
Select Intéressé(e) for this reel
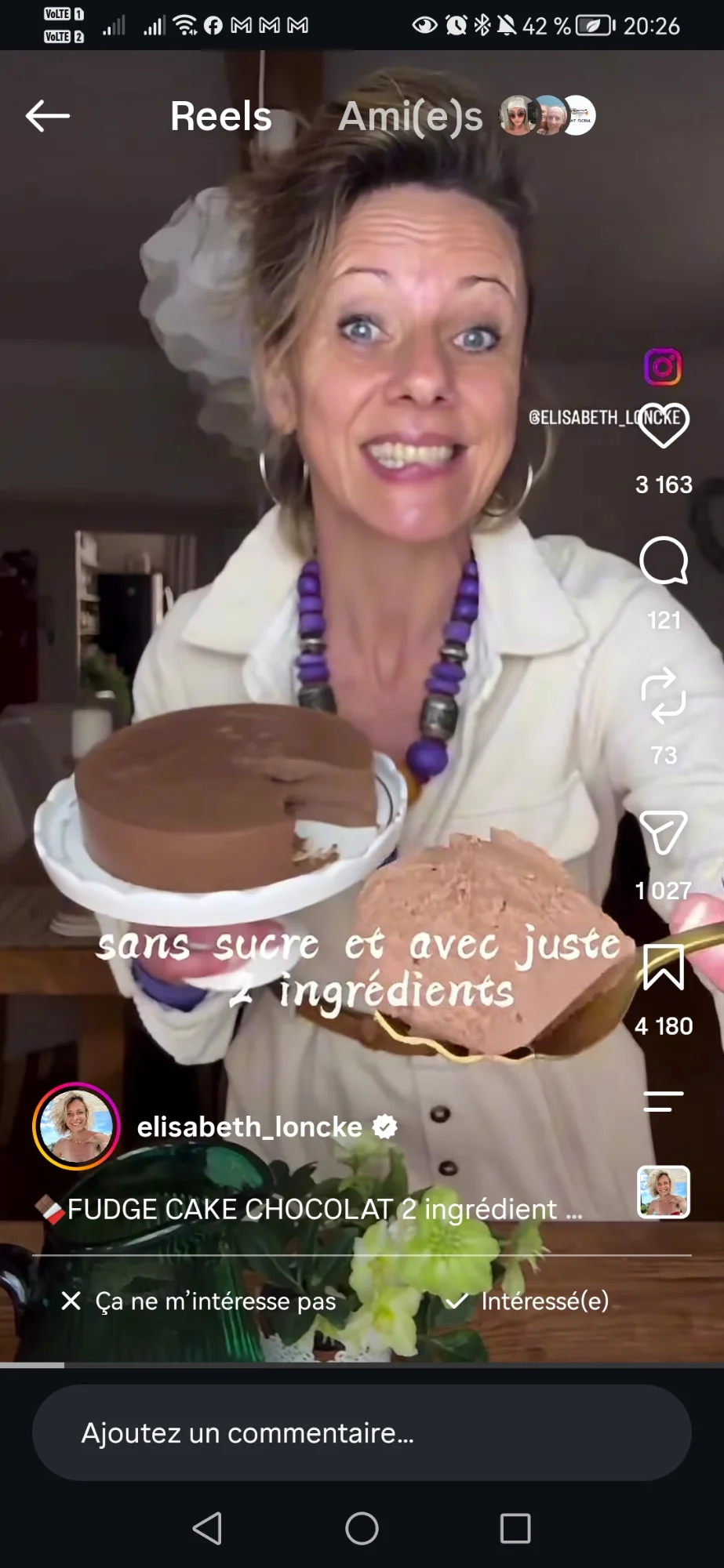tap(527, 1301)
